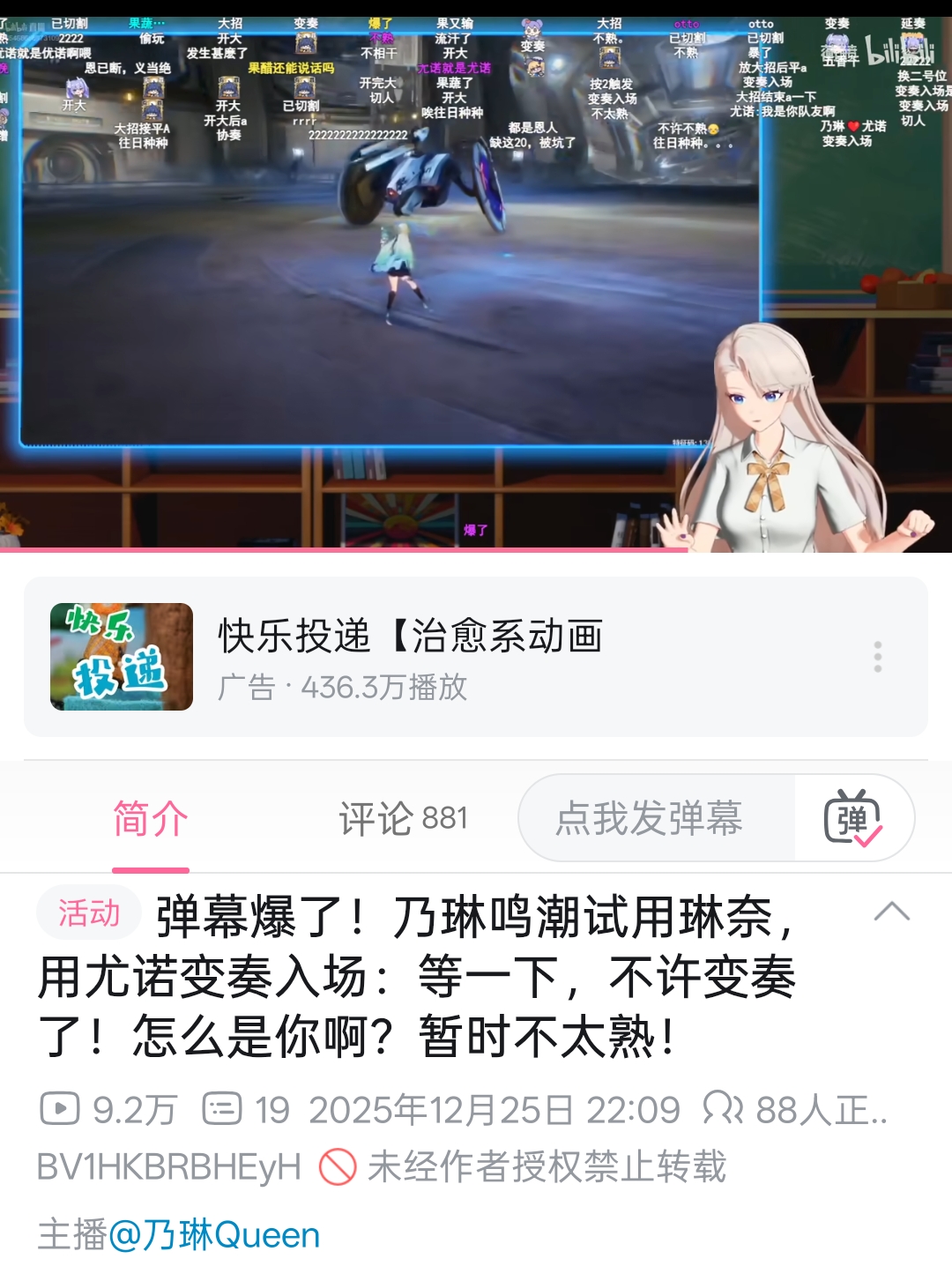Open the @乃琳Queen profile link
The image size is (952, 1281).
(214, 1235)
